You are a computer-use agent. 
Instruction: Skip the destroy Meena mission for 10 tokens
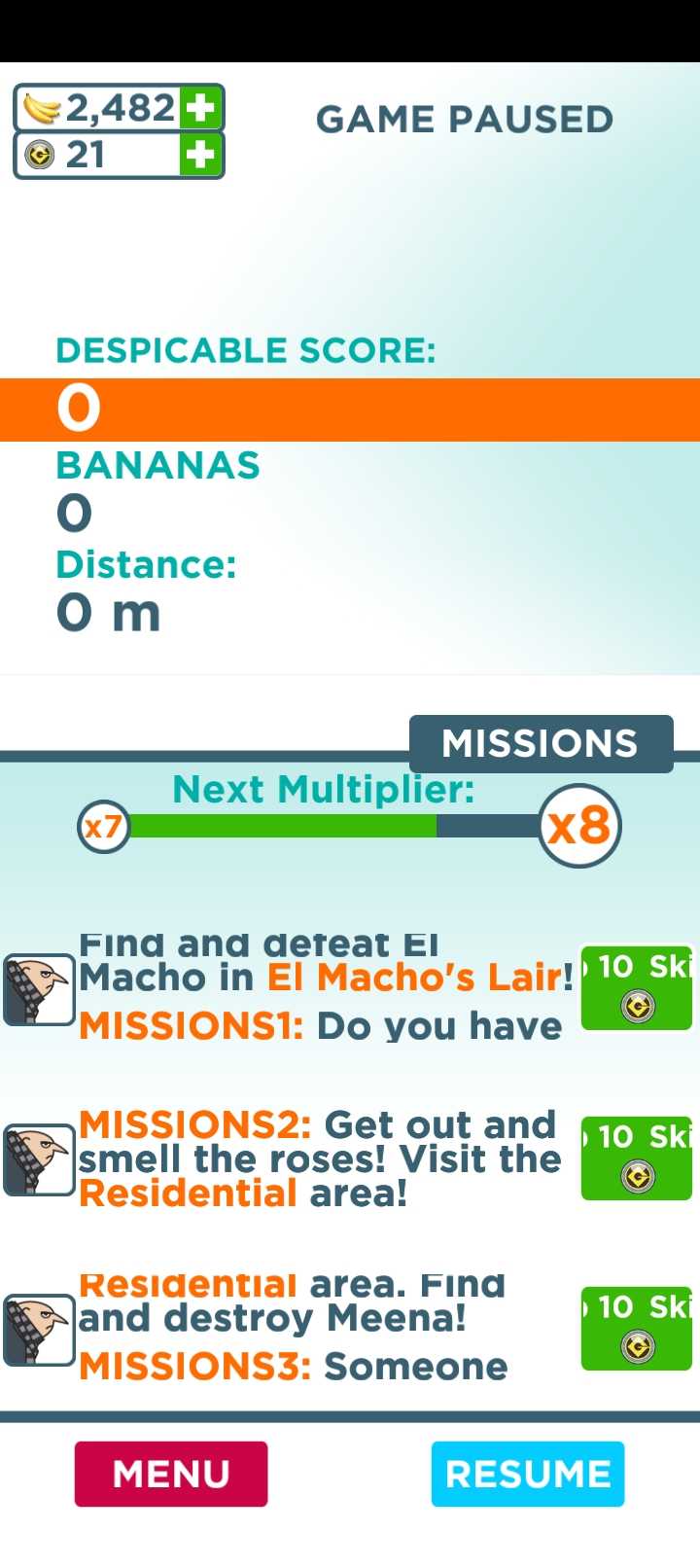(637, 1328)
